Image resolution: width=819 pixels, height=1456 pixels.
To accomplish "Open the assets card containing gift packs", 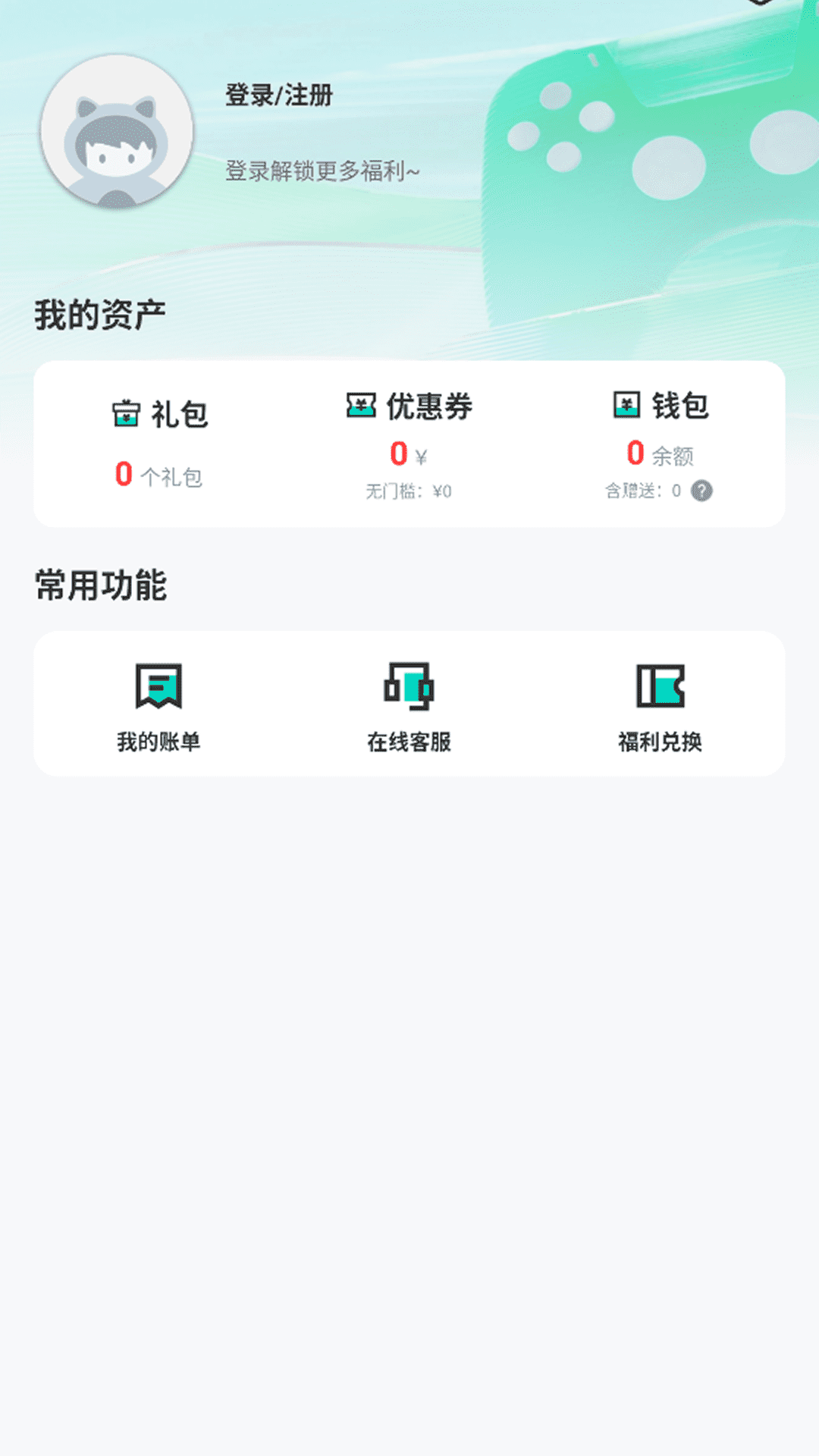I will coord(409,443).
